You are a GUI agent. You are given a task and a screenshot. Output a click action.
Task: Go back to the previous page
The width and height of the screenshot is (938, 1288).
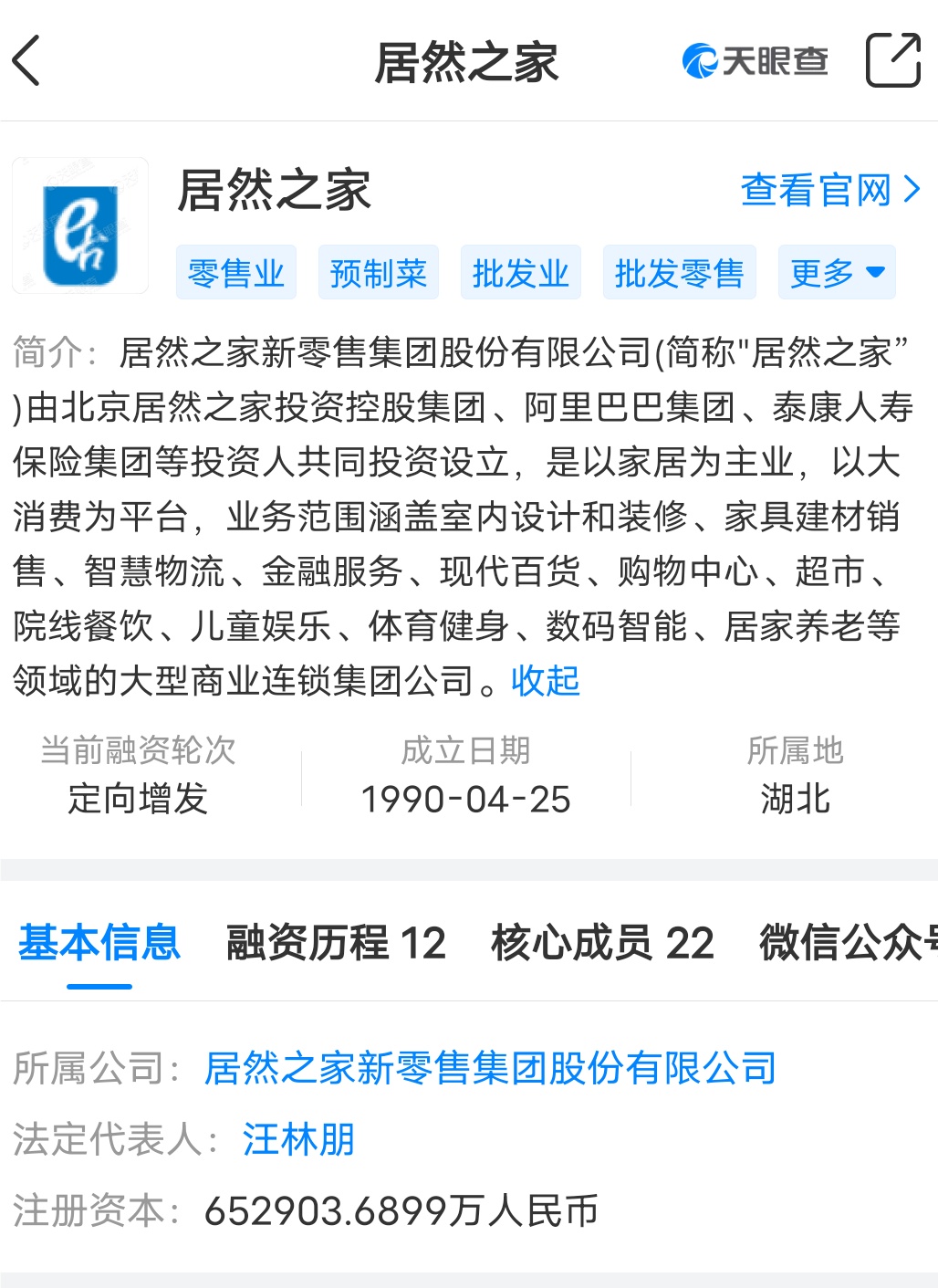27,60
